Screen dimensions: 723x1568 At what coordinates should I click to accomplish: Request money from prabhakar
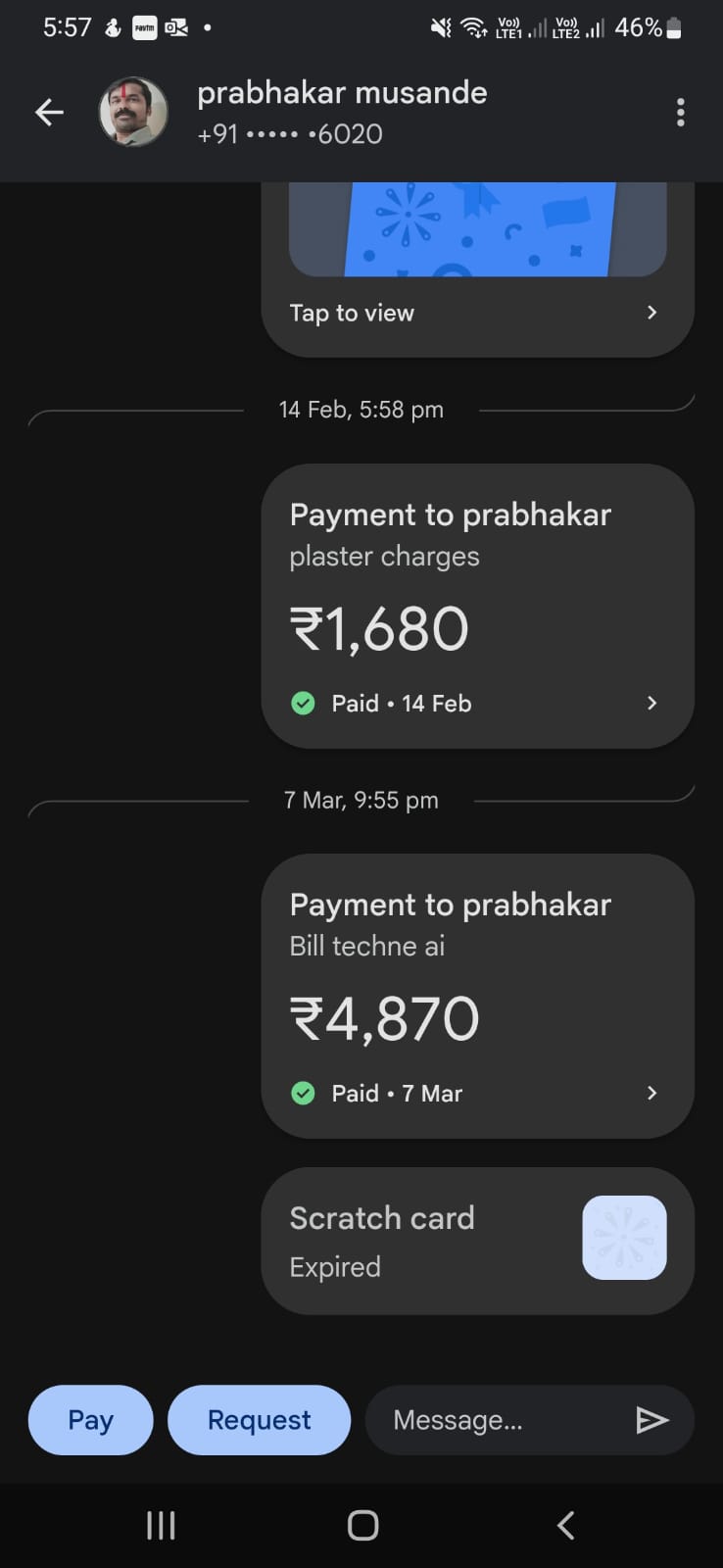[259, 1420]
